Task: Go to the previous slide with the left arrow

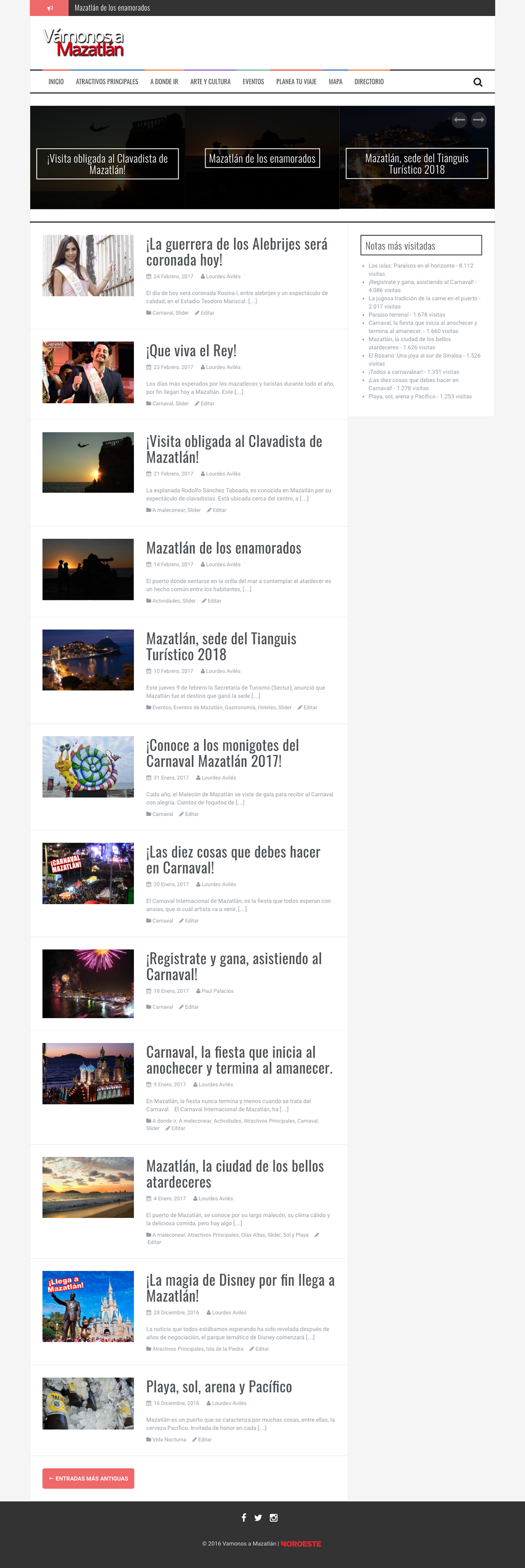Action: click(459, 120)
